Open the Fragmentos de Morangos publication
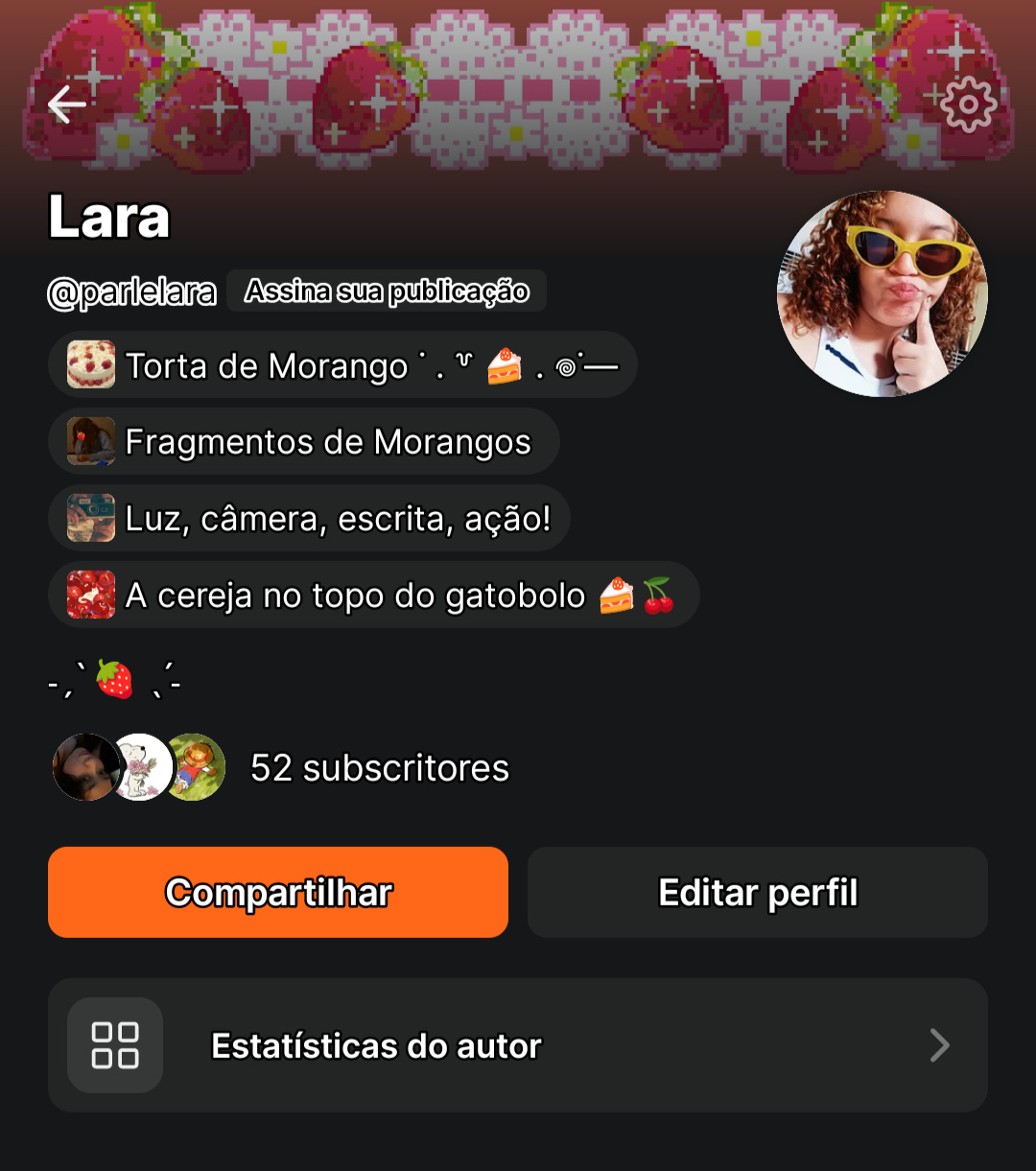 [303, 442]
